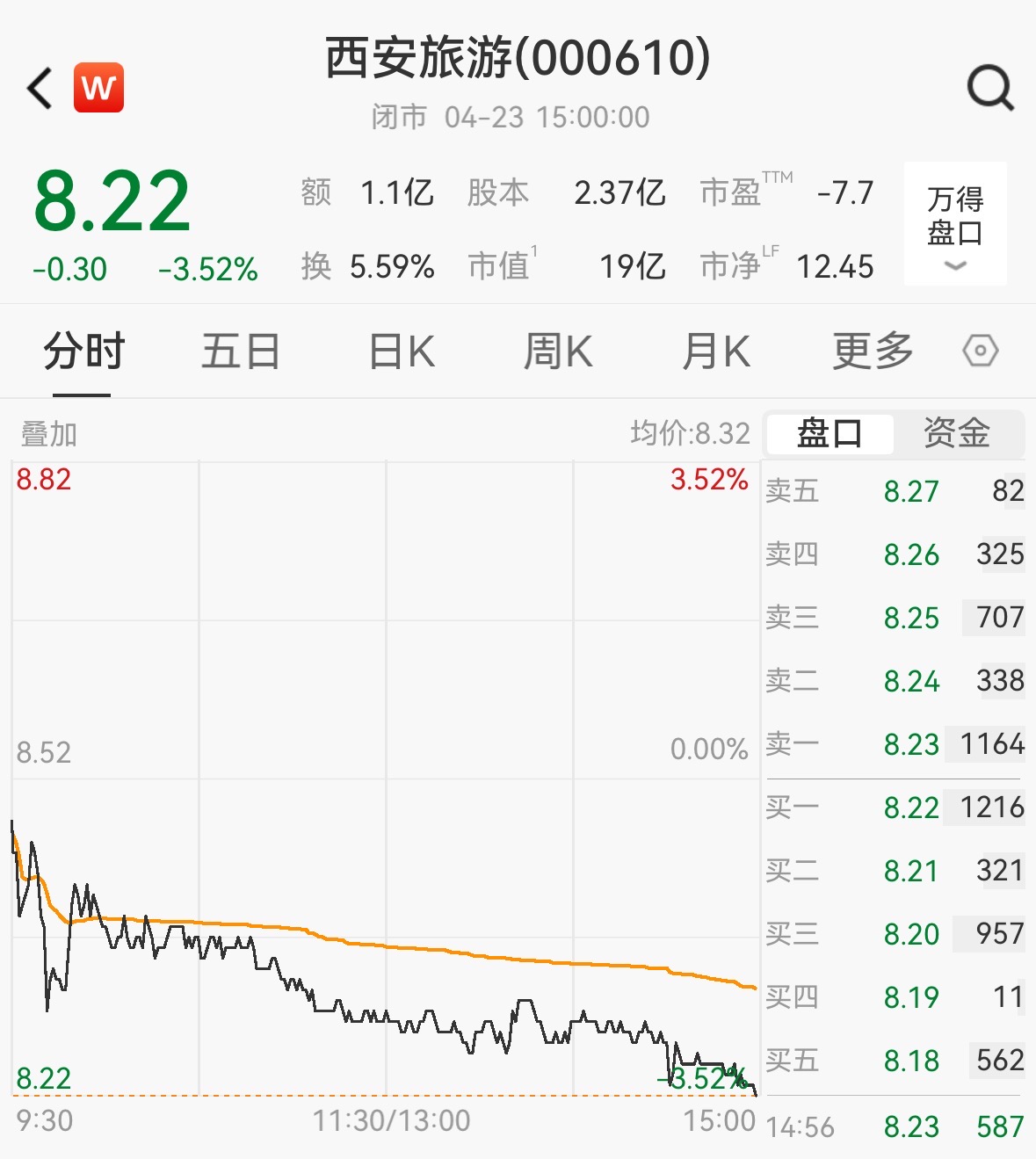Screen dimensions: 1036x1159
Task: Select the 分时 chart tab
Action: [84, 352]
